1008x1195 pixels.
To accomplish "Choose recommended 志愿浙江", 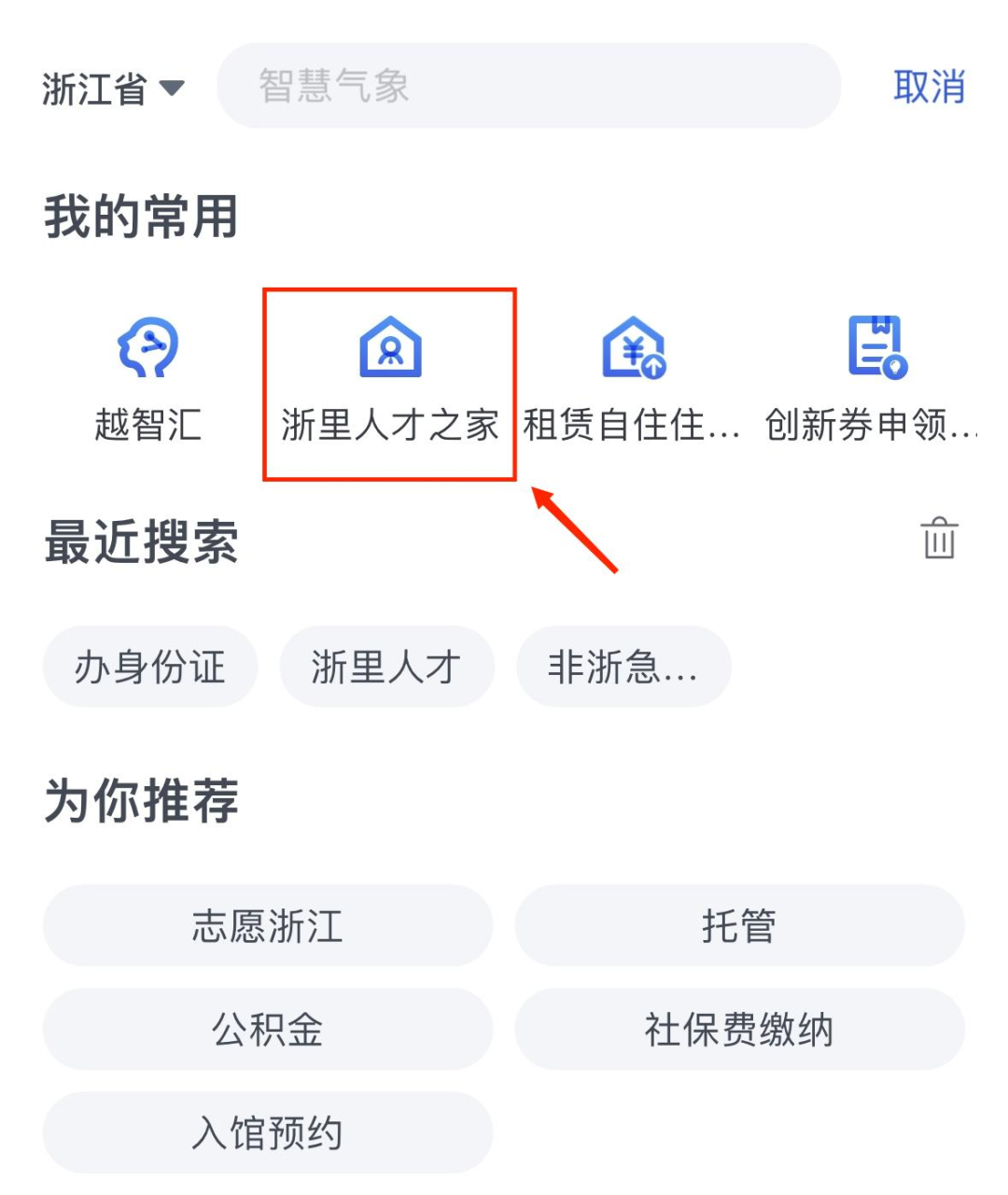I will 268,925.
